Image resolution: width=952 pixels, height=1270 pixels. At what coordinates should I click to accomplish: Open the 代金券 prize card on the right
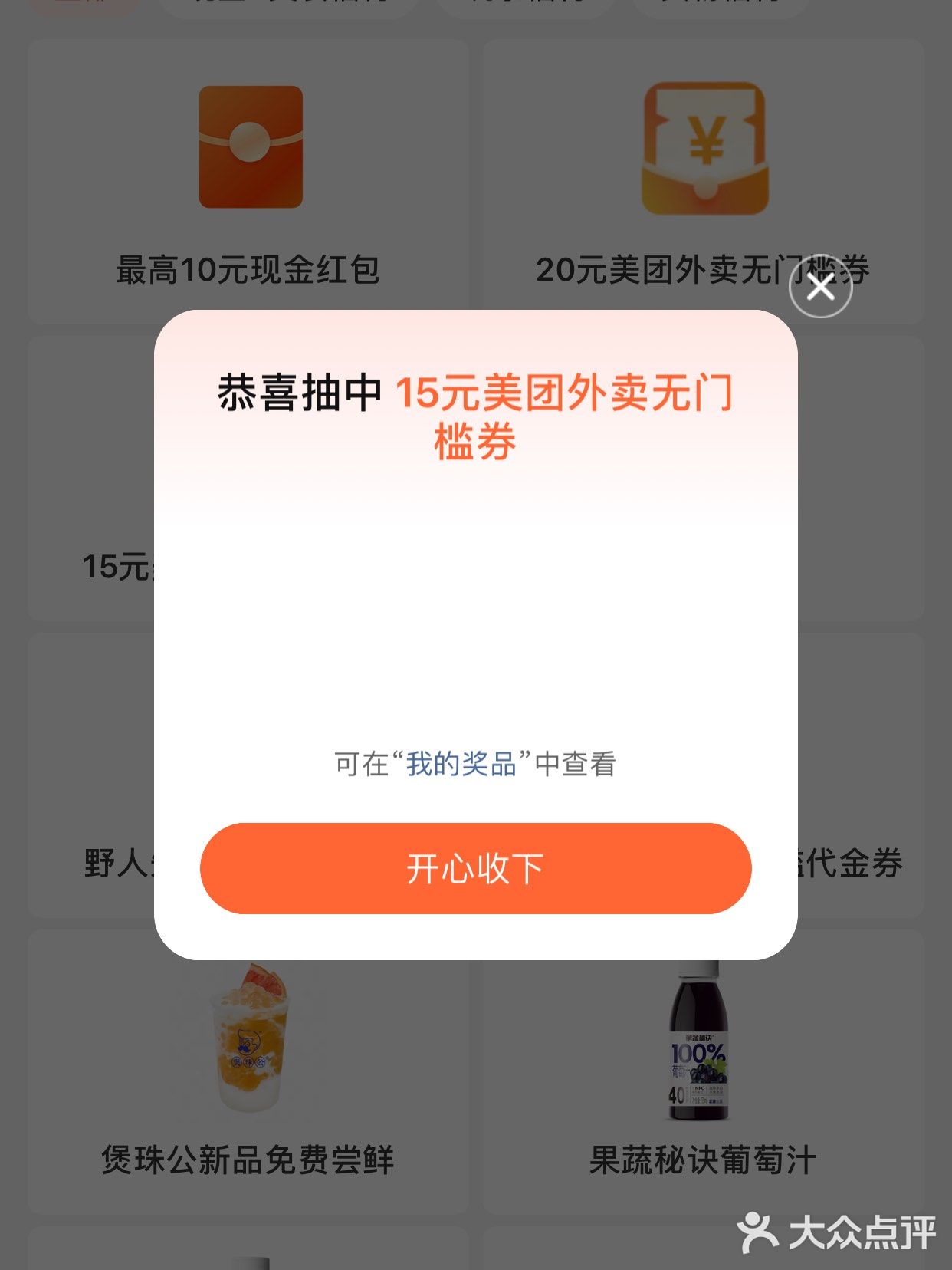click(866, 767)
